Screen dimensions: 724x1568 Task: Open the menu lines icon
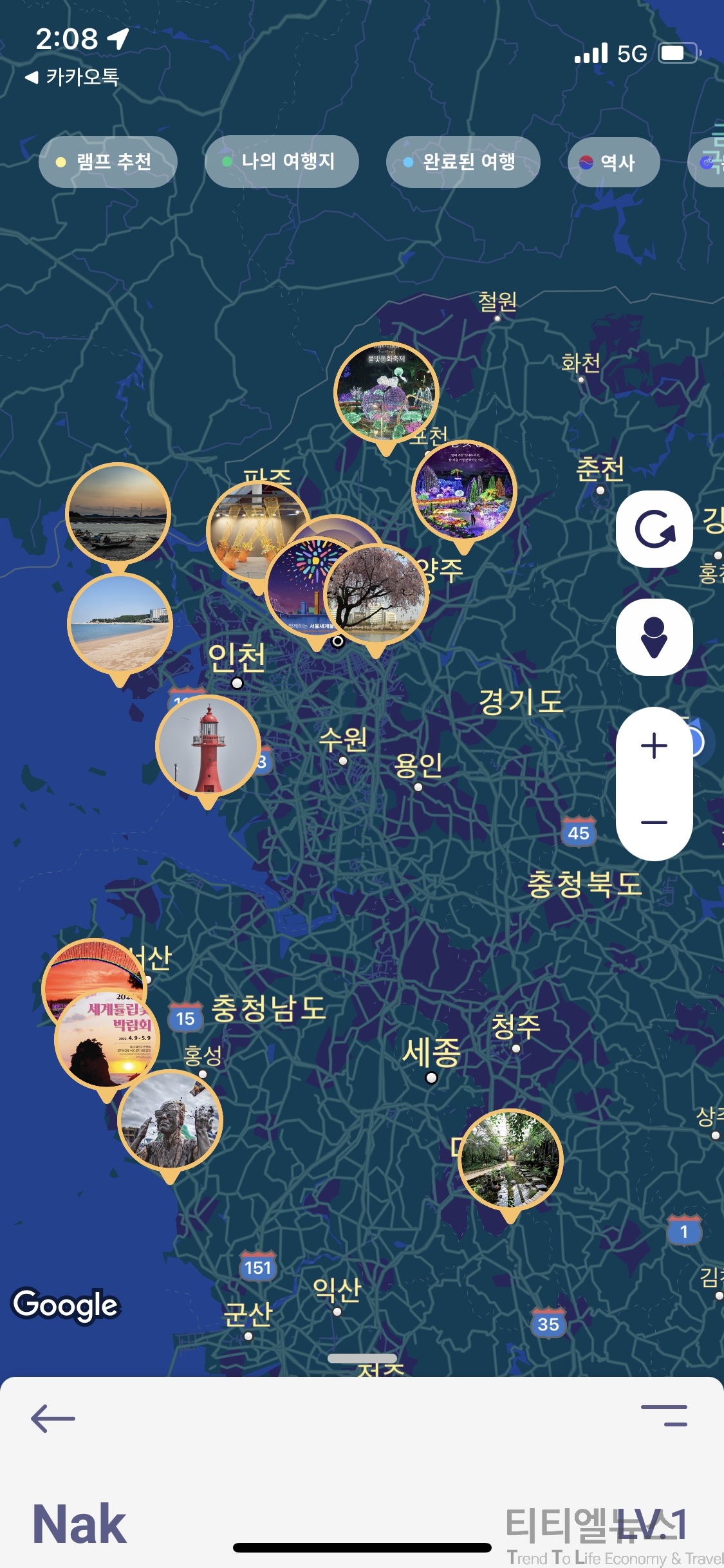coord(664,1415)
